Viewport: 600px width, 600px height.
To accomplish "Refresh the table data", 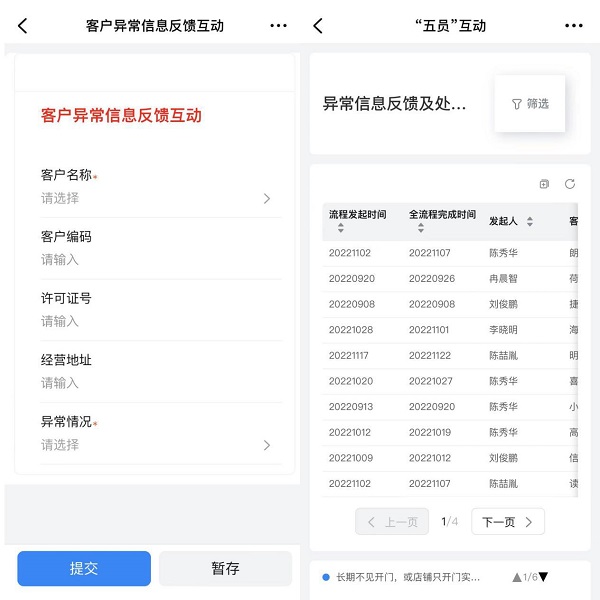I will coord(570,184).
